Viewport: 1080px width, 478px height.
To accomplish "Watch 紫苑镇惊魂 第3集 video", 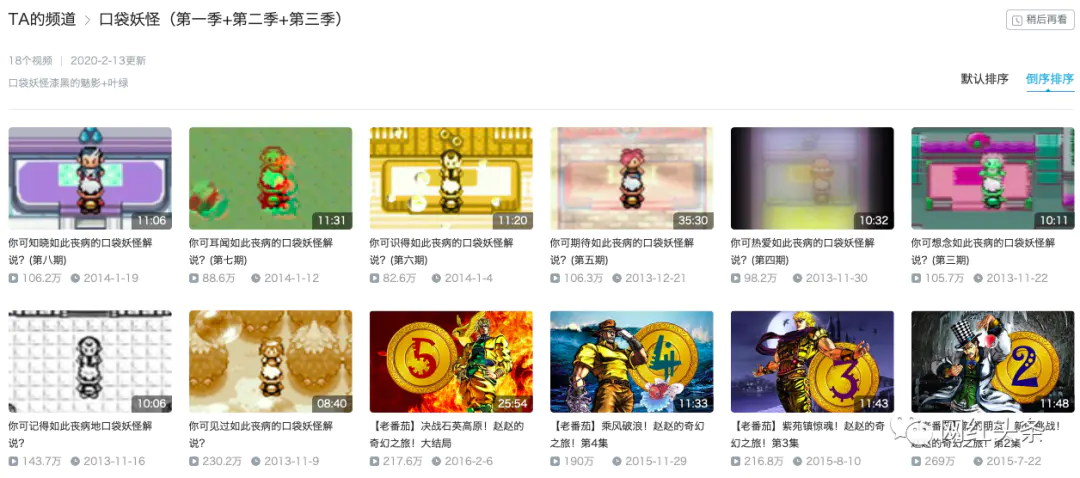I will point(812,361).
